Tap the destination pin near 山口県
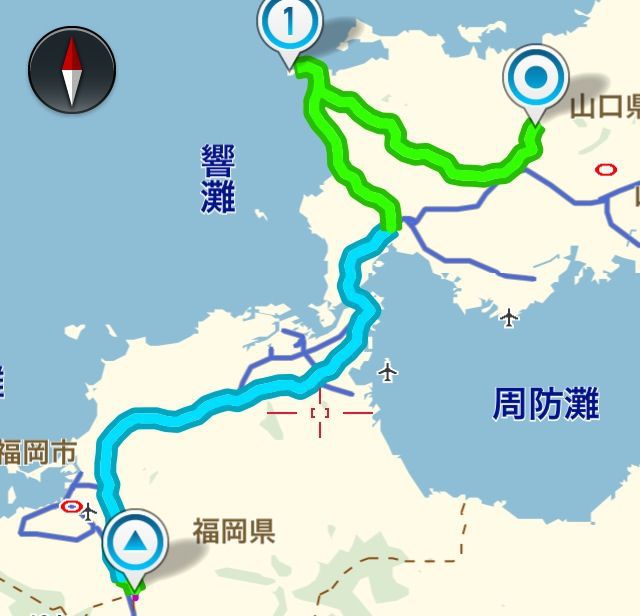 536,79
